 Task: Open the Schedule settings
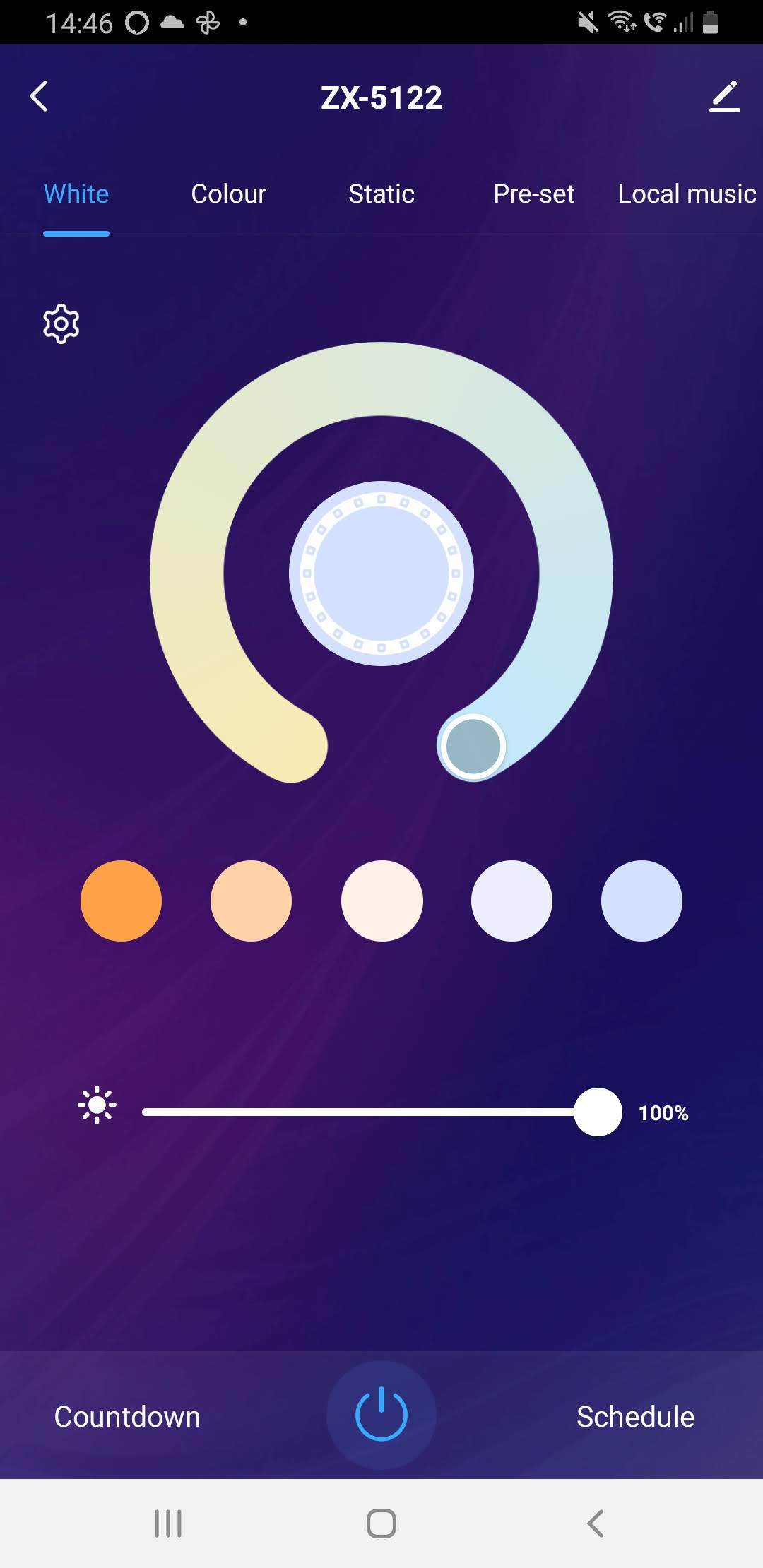click(x=635, y=1416)
